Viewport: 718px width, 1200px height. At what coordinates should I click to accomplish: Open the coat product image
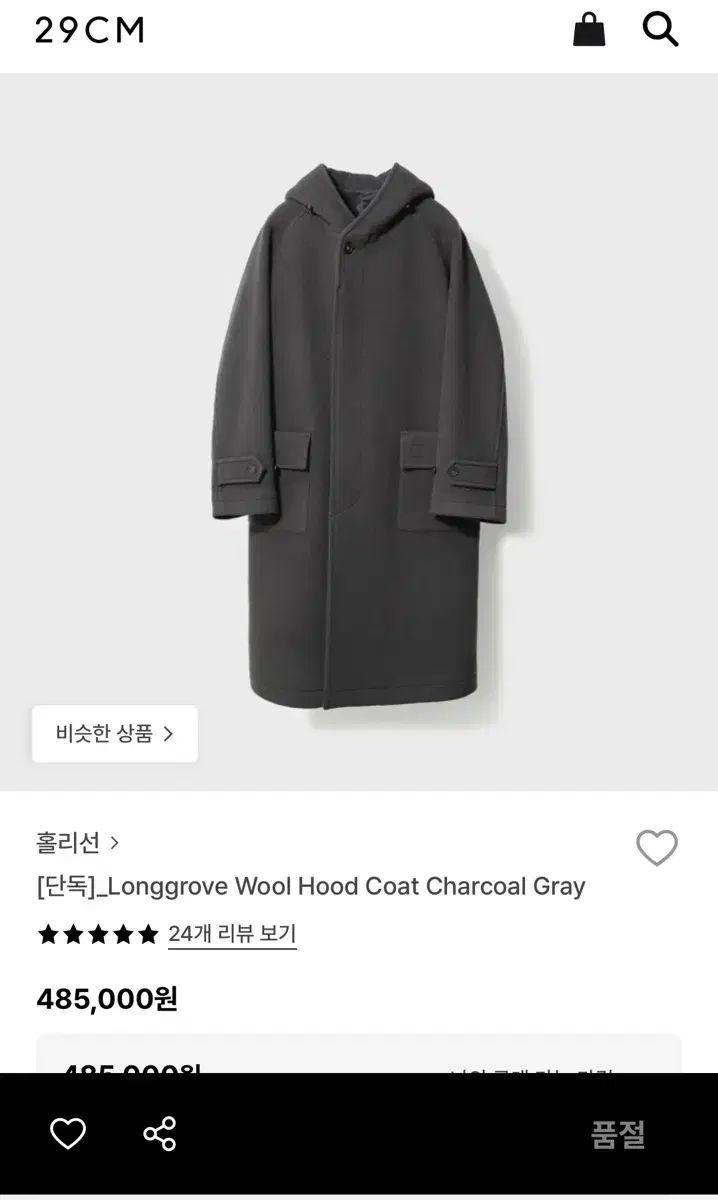pos(360,430)
